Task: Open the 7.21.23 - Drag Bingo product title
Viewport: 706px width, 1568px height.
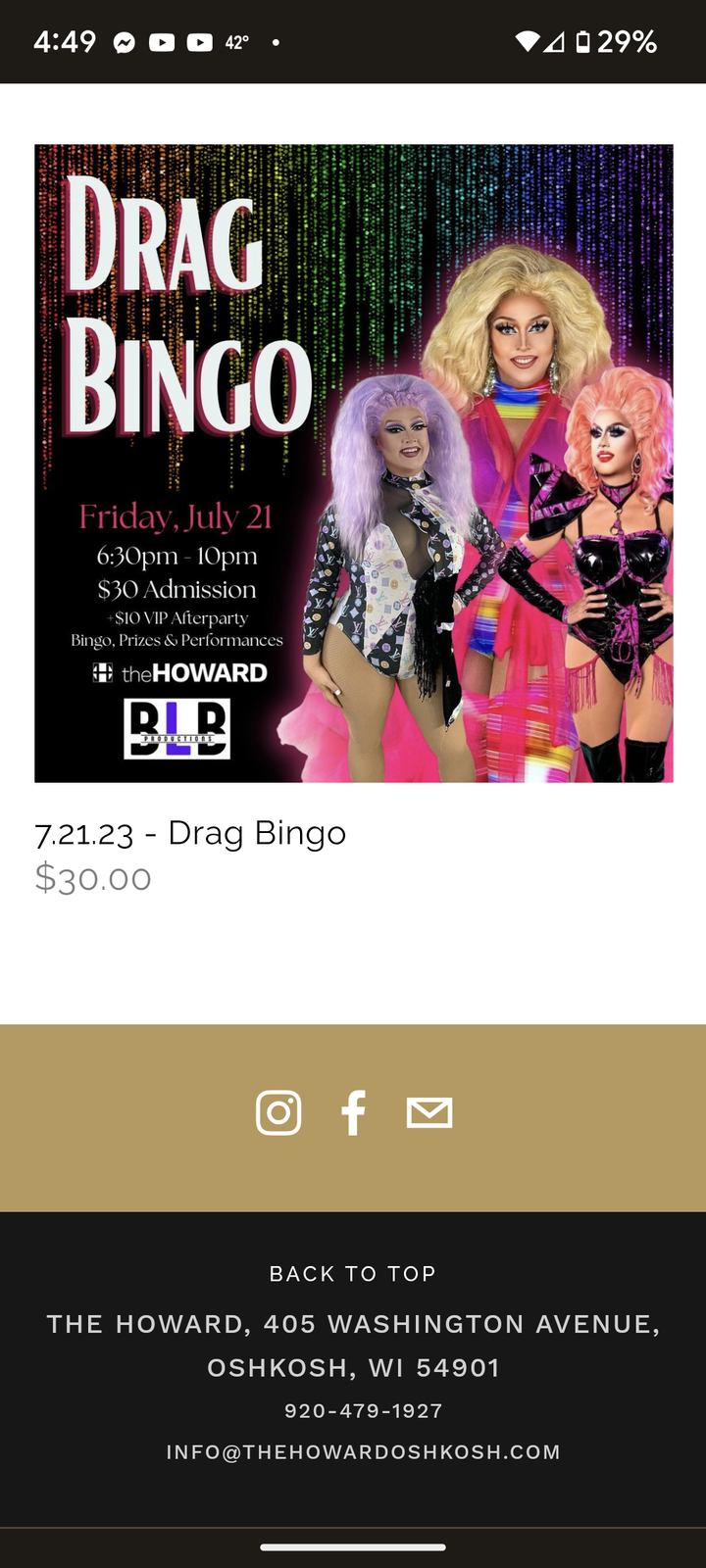Action: coord(190,833)
